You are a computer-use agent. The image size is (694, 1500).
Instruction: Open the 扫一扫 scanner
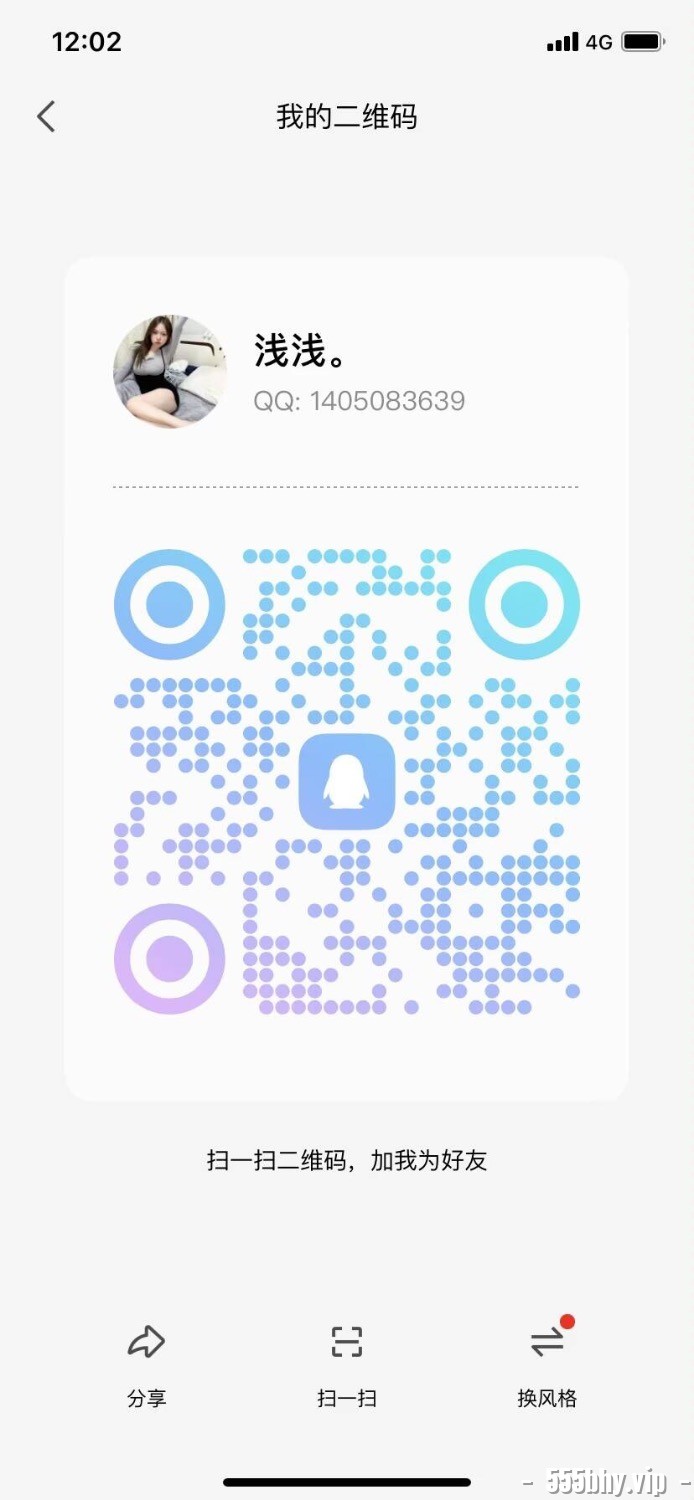pos(347,1361)
